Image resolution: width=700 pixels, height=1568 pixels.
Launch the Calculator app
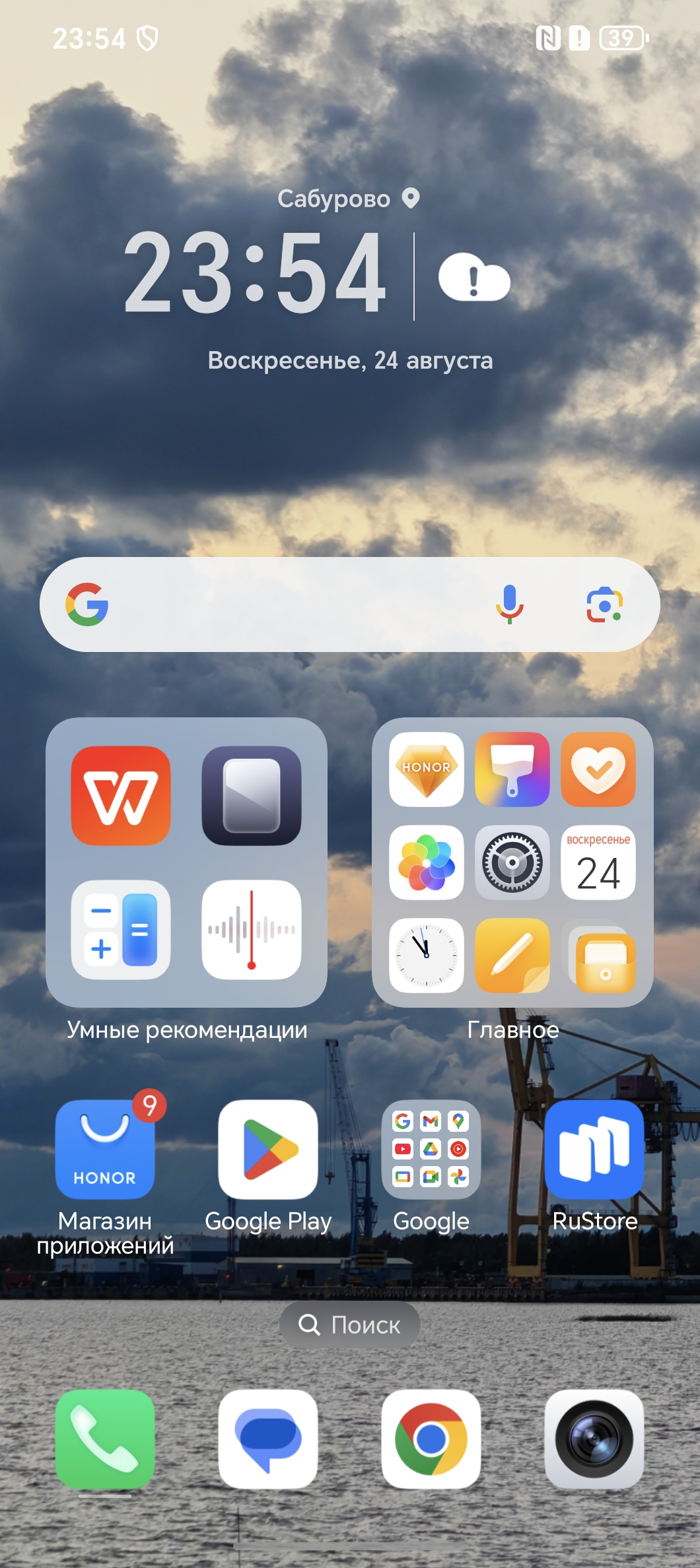tap(121, 930)
